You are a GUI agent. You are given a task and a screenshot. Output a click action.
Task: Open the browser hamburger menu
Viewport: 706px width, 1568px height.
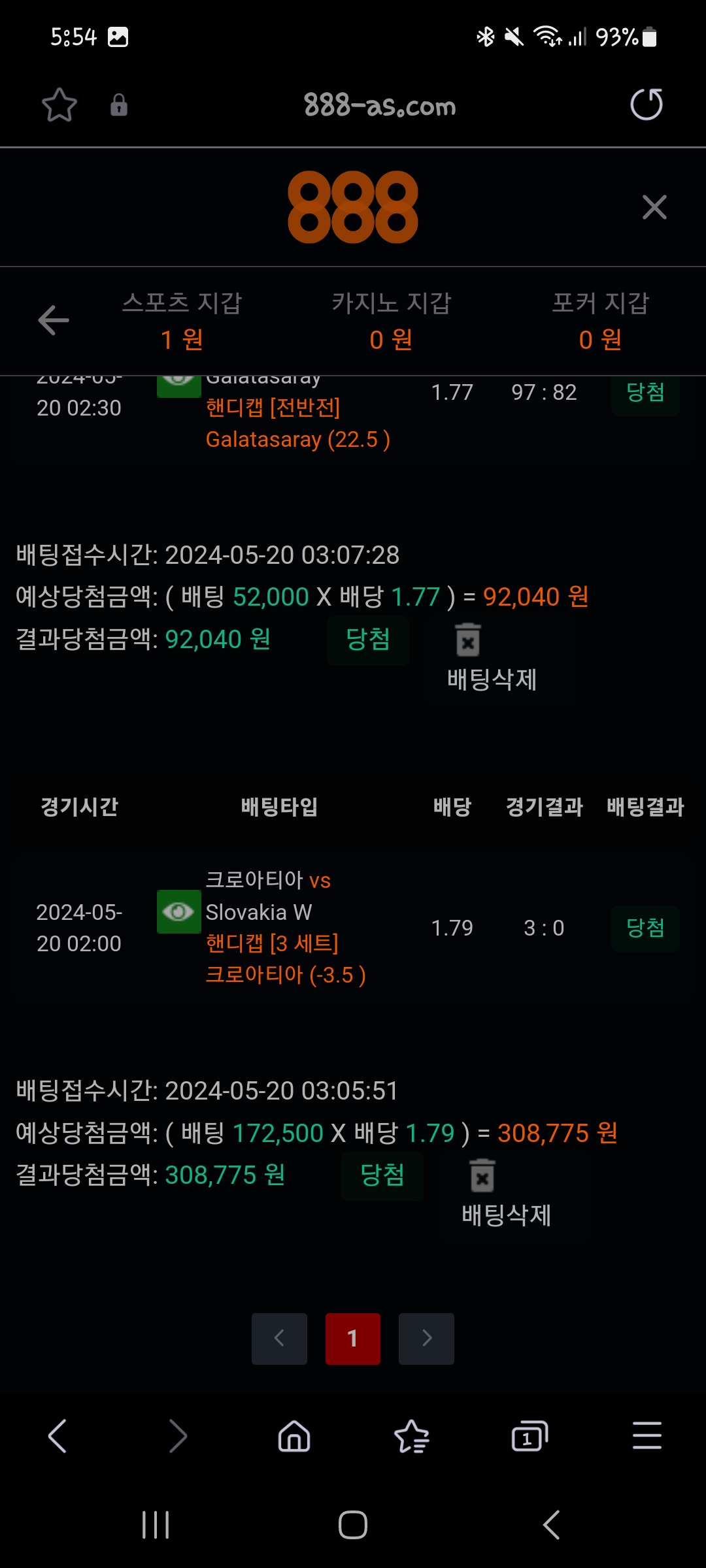click(x=647, y=1436)
